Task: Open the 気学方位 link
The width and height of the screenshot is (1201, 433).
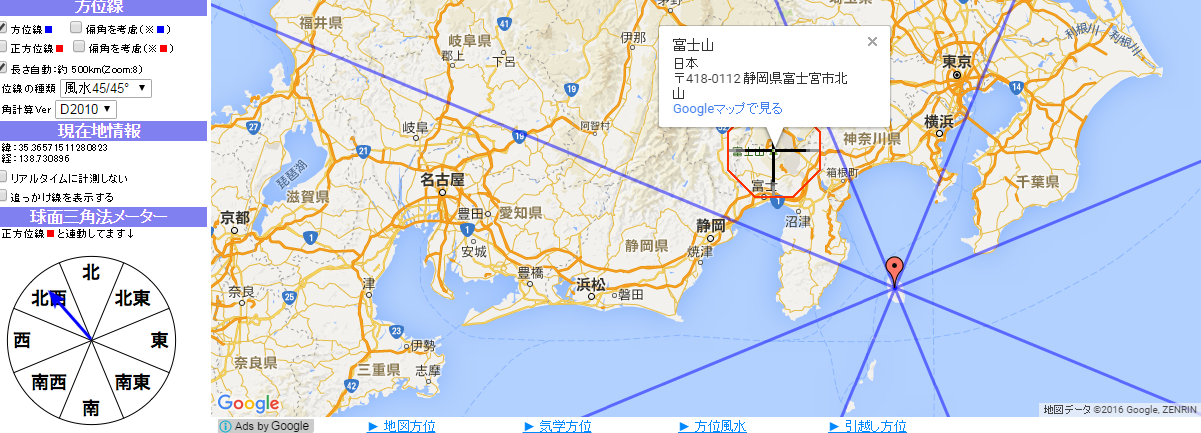Action: (557, 426)
